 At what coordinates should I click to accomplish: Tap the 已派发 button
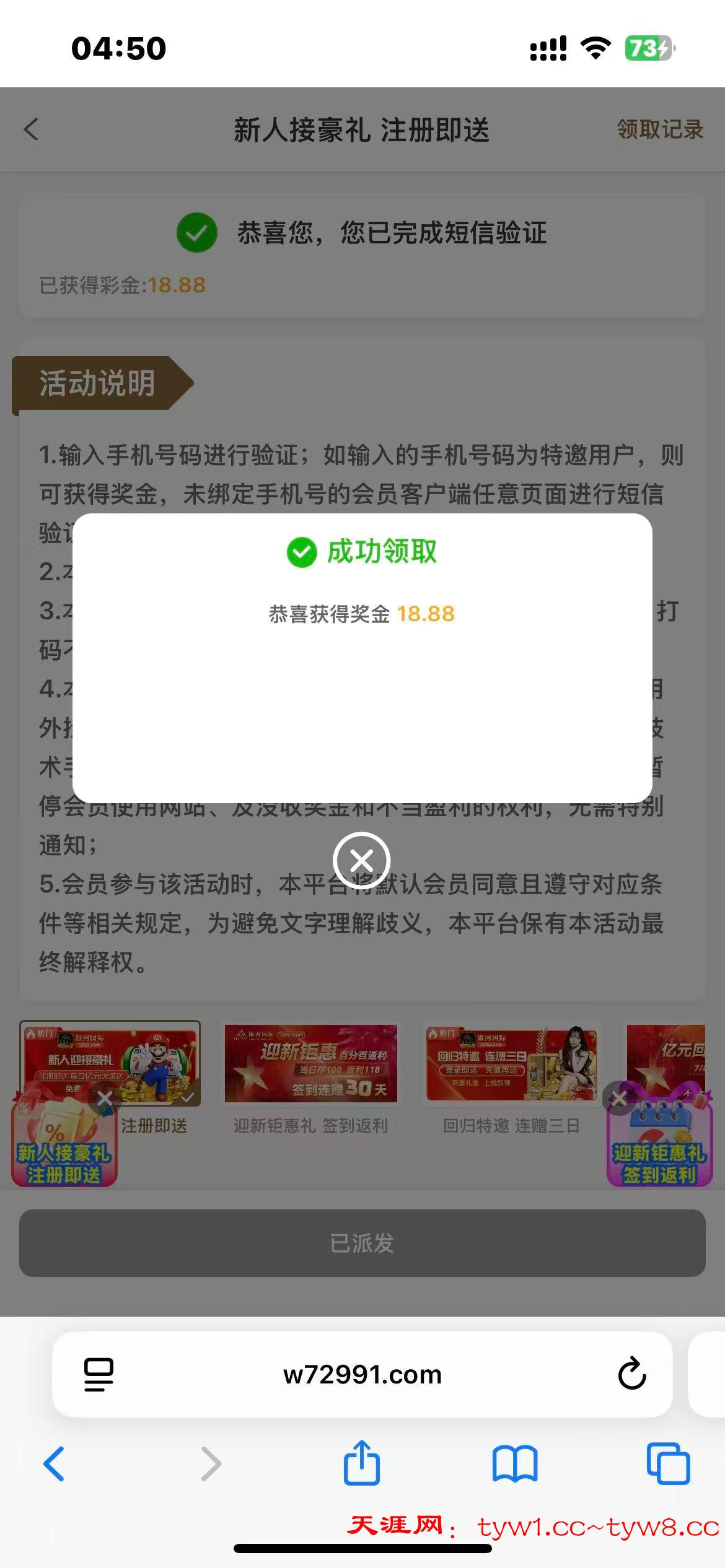[362, 1243]
